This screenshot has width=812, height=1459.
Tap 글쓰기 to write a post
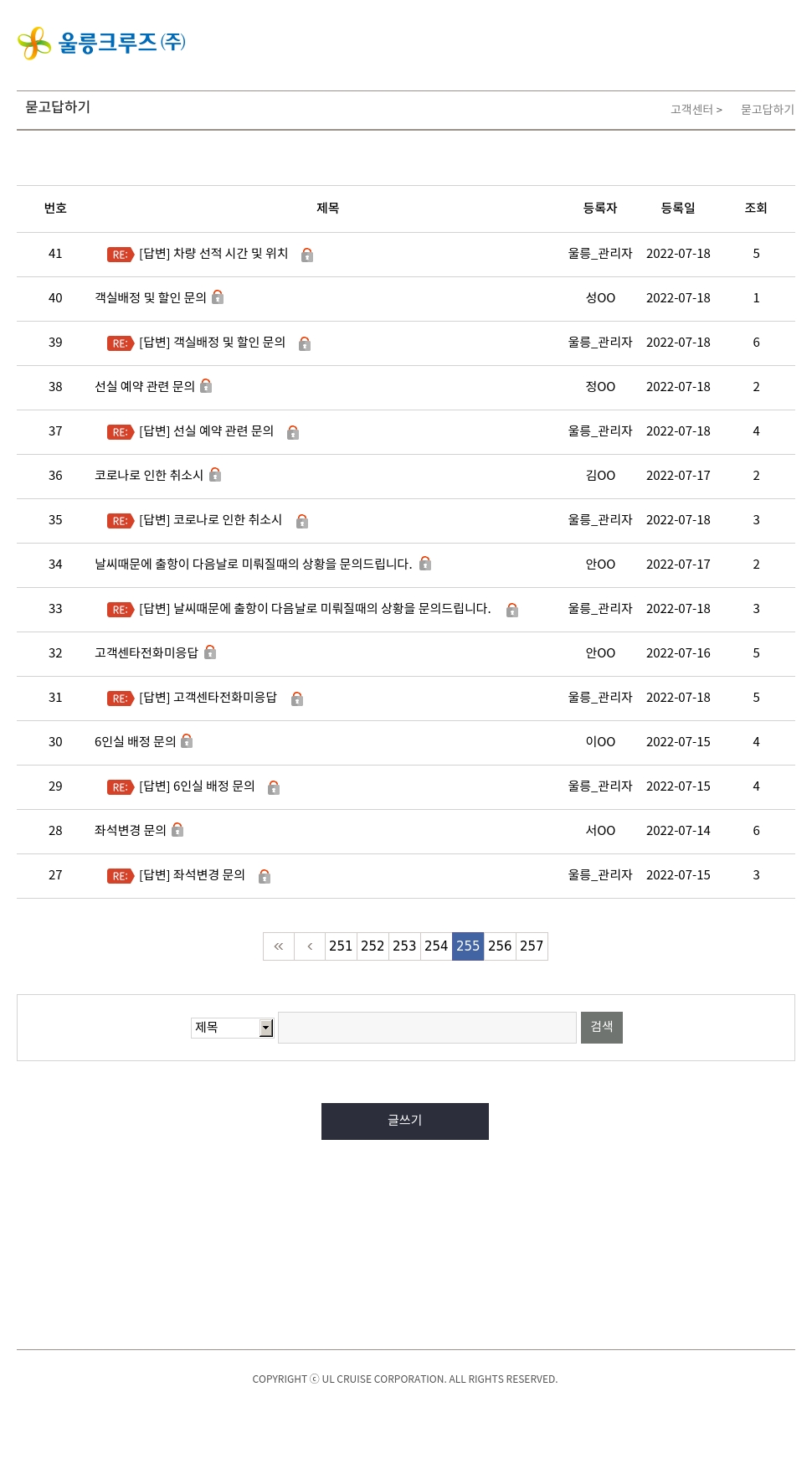coord(405,1121)
